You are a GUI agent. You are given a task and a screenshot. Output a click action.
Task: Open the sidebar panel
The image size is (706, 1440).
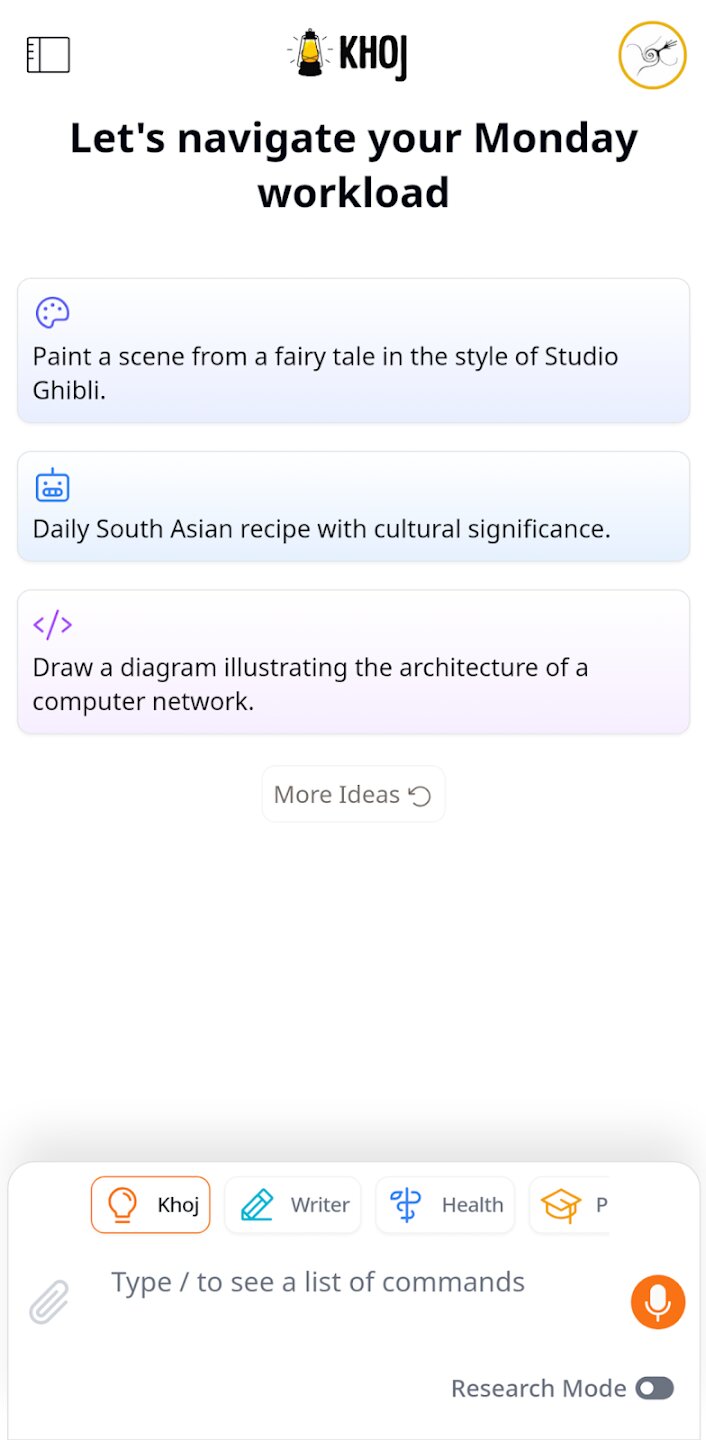click(48, 54)
